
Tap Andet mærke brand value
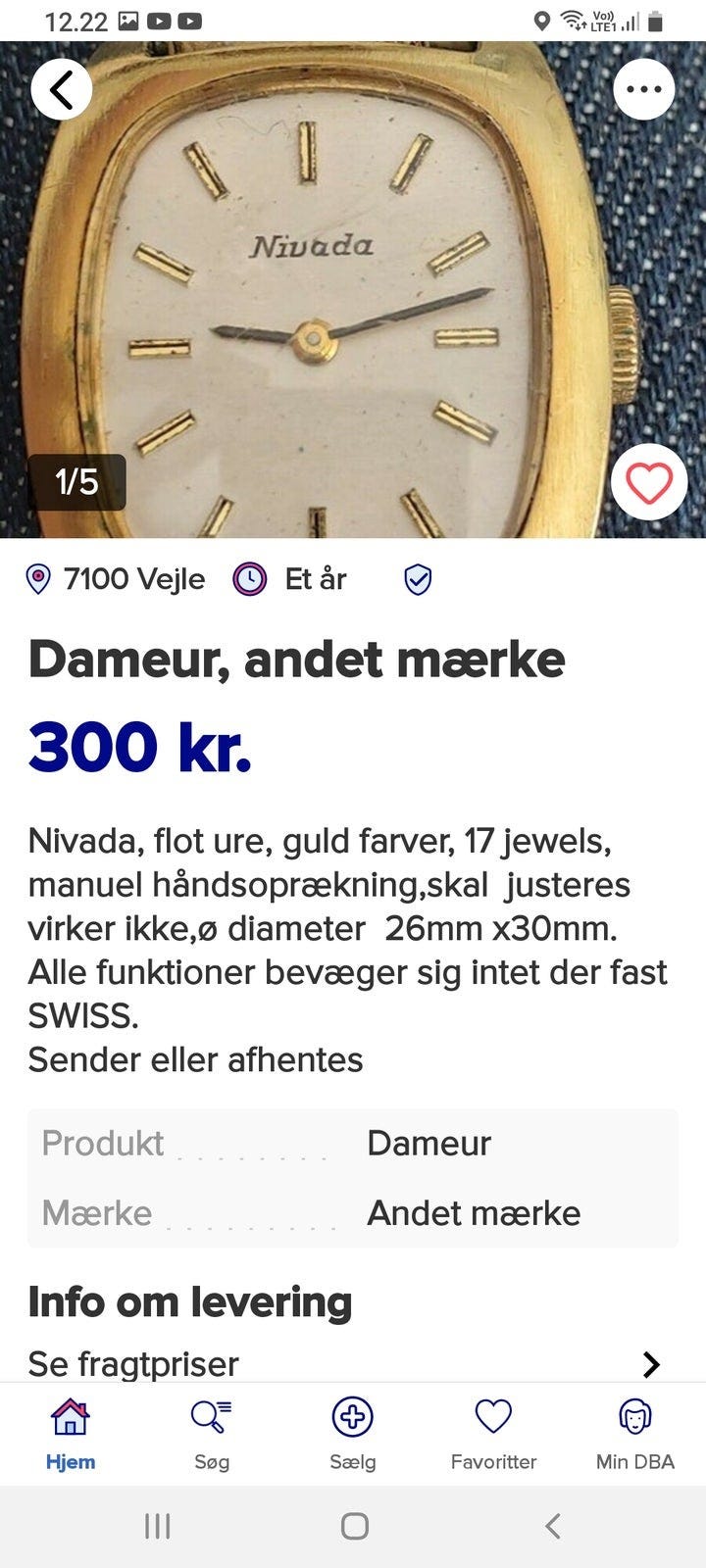pos(473,1213)
